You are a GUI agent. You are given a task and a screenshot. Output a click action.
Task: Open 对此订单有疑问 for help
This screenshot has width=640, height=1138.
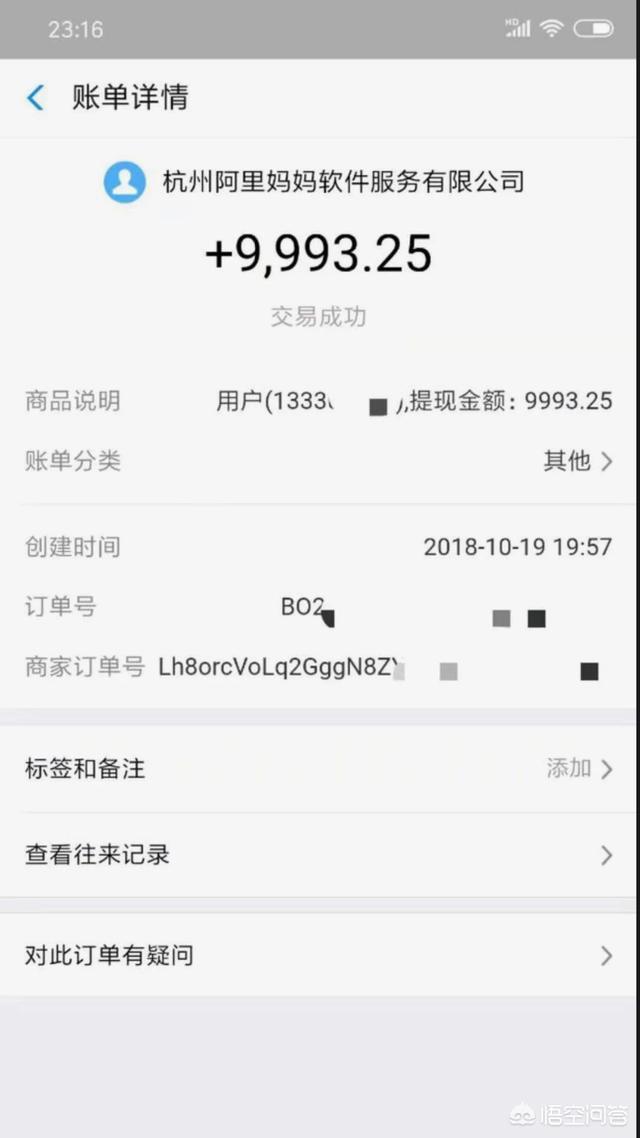pos(319,955)
